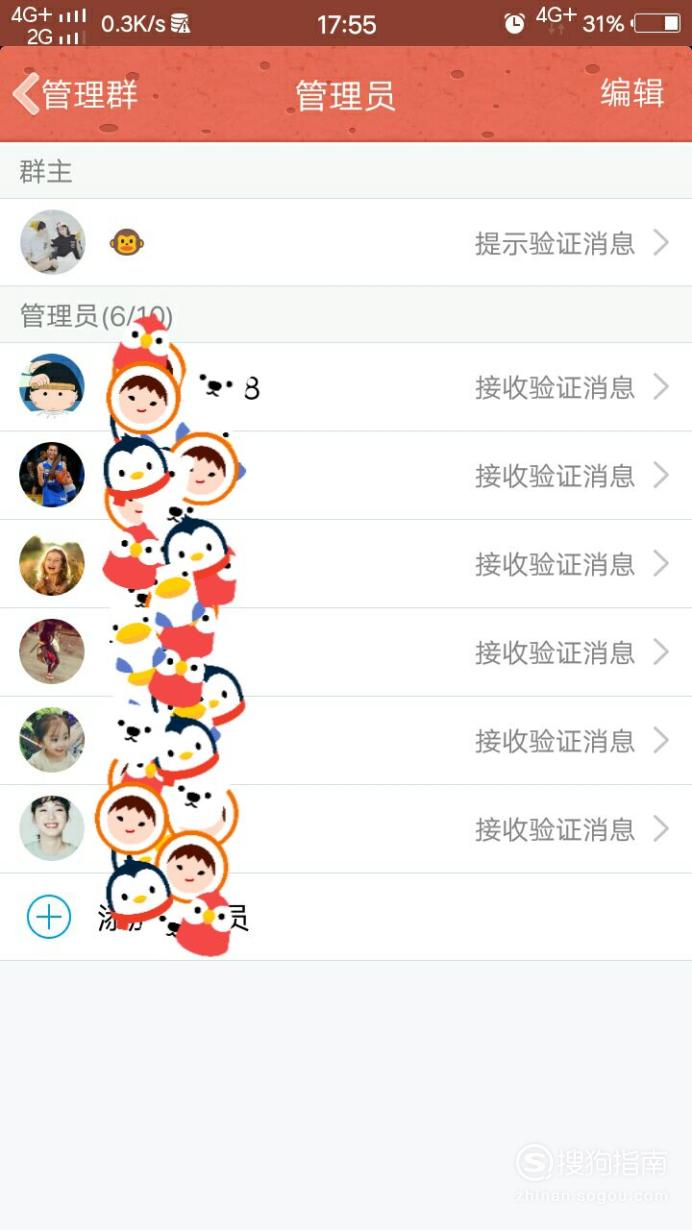This screenshot has width=692, height=1230.
Task: Tap 编辑 to edit administrators
Action: coord(632,93)
